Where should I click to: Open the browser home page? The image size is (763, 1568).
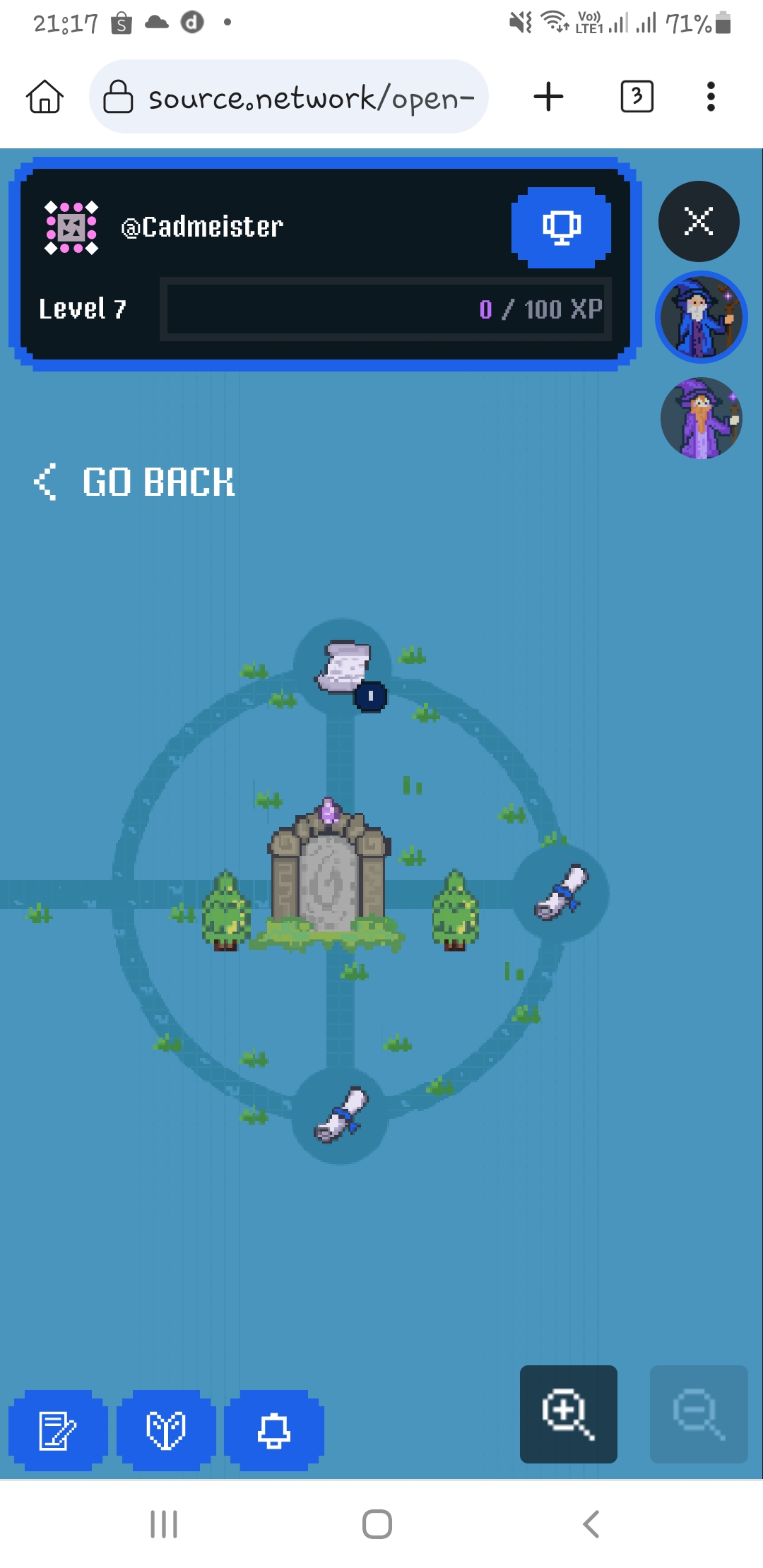[x=45, y=97]
